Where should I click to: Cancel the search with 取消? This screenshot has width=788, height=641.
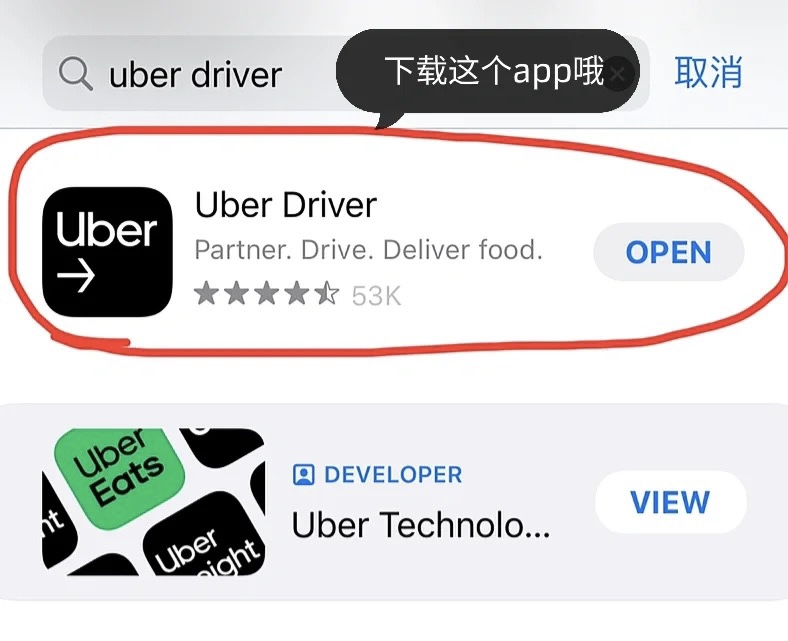(x=708, y=73)
